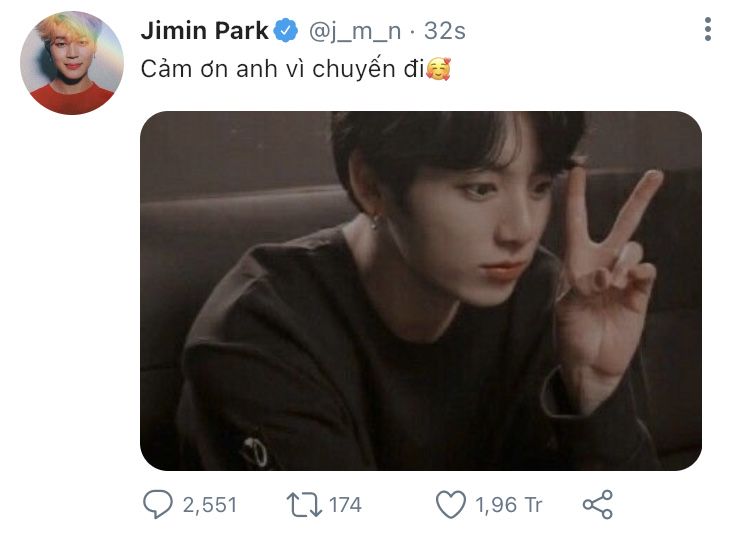The height and width of the screenshot is (533, 750).
Task: Open the tweet's three-dot overflow menu
Action: pyautogui.click(x=708, y=30)
